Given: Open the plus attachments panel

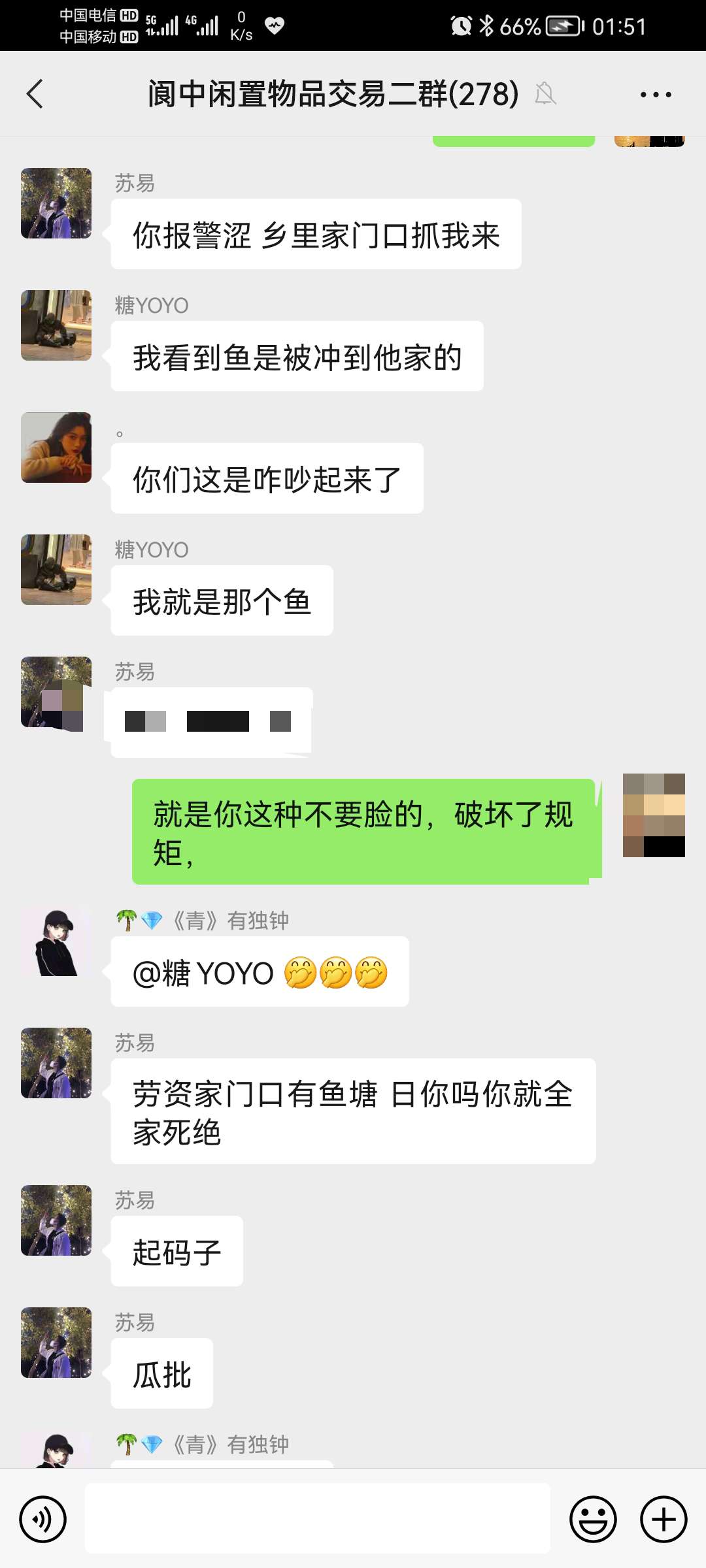Looking at the screenshot, I should 664,1519.
